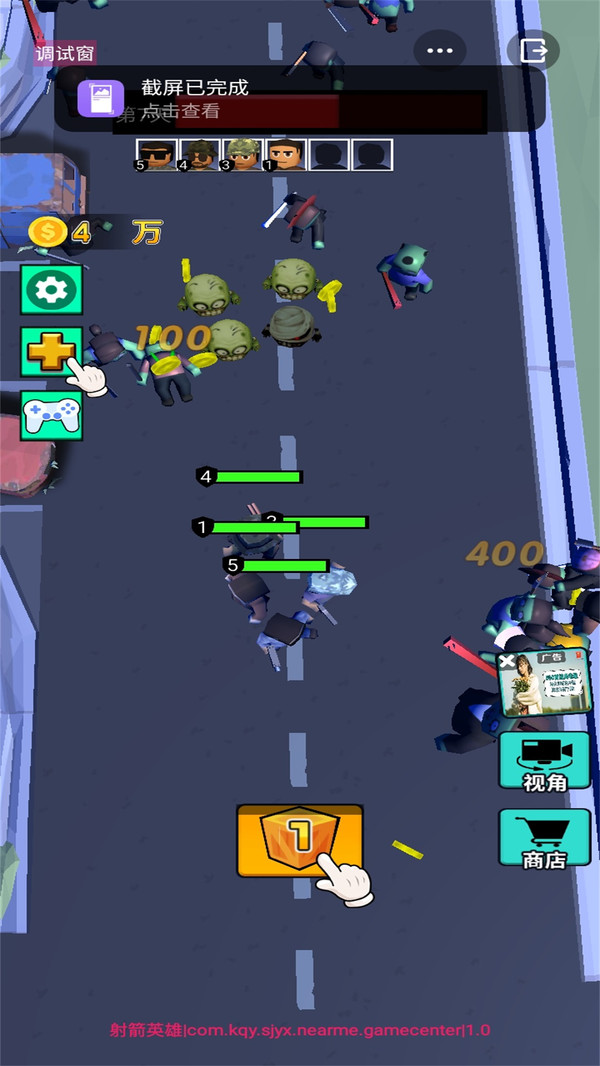View the completed screenshot notification
This screenshot has width=600, height=1066.
tap(300, 99)
